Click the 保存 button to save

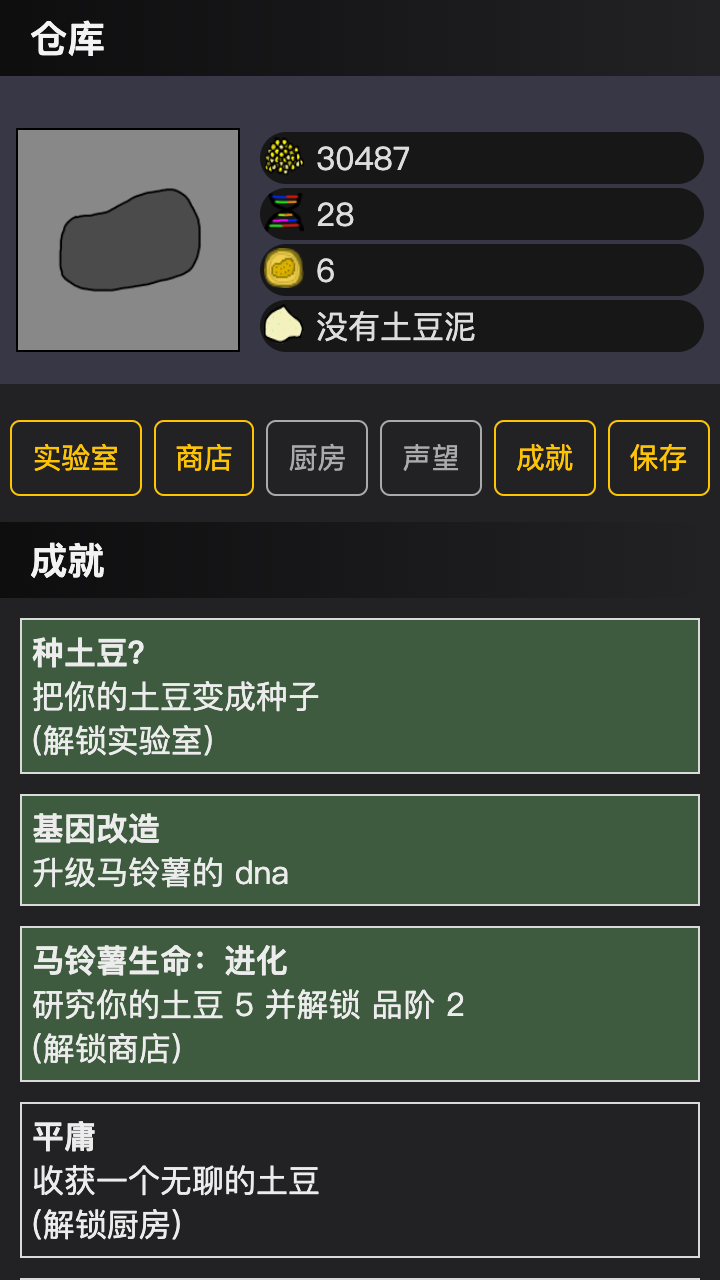pos(659,458)
